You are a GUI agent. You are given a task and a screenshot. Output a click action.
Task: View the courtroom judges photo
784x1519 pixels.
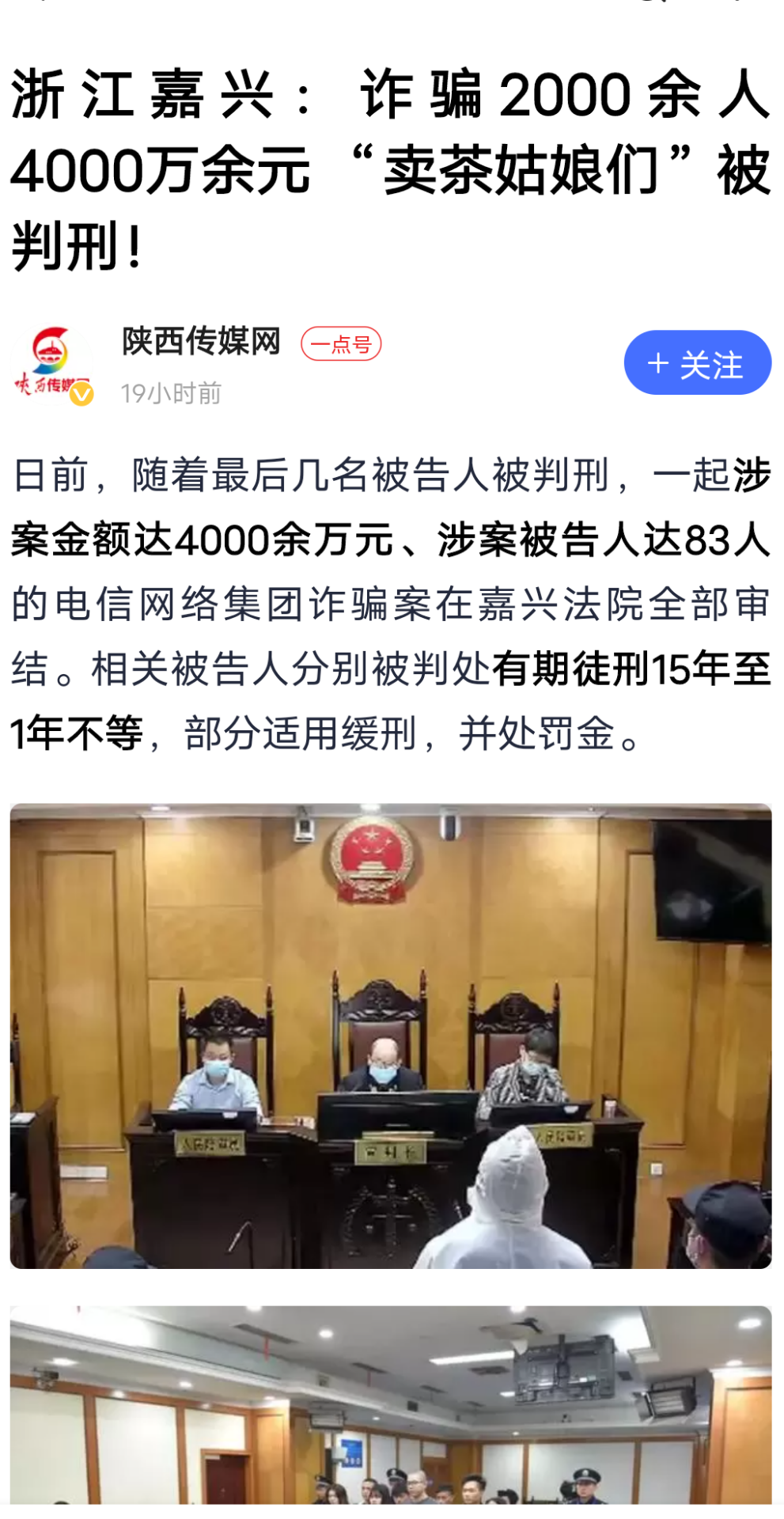click(391, 1036)
